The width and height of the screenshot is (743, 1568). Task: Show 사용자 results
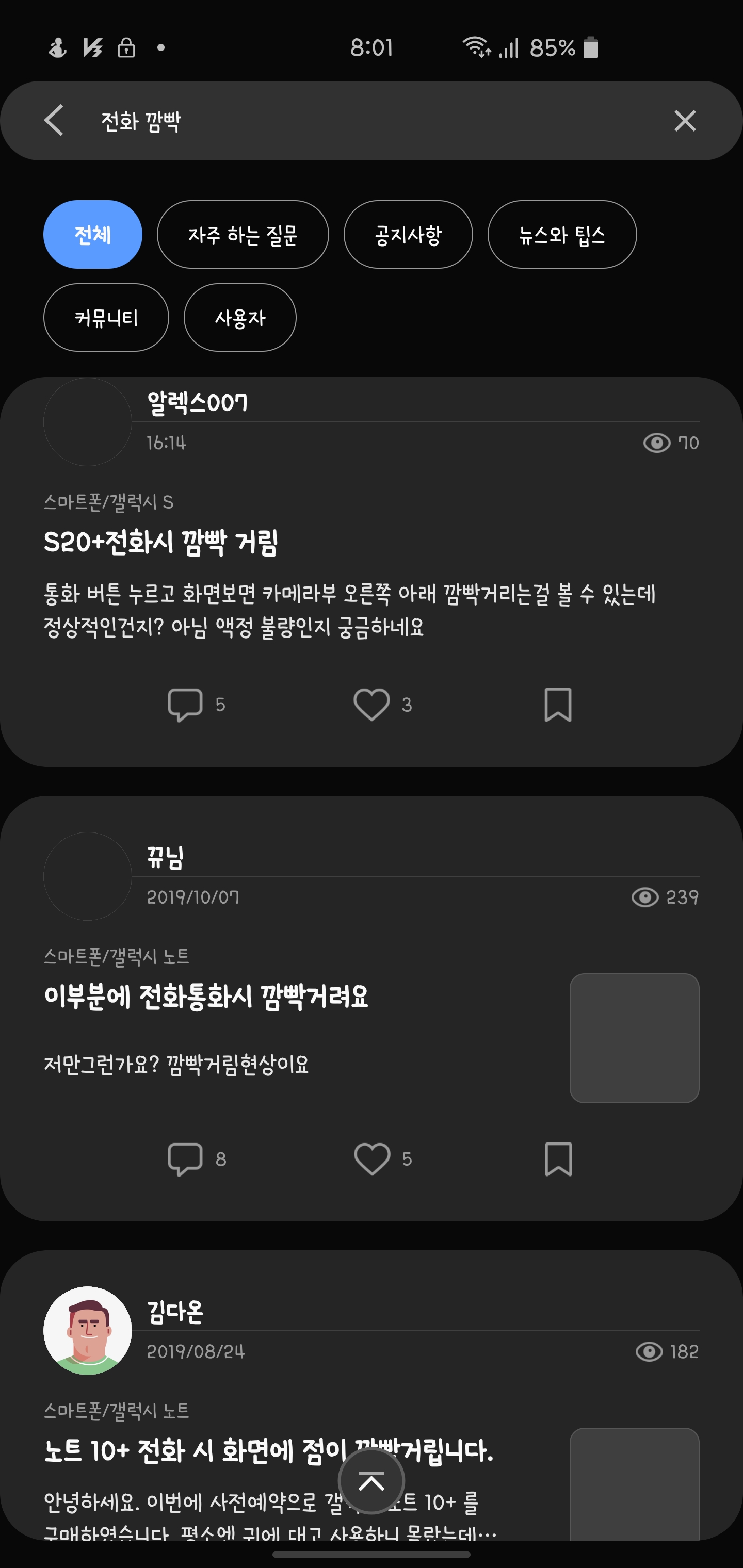(x=240, y=317)
